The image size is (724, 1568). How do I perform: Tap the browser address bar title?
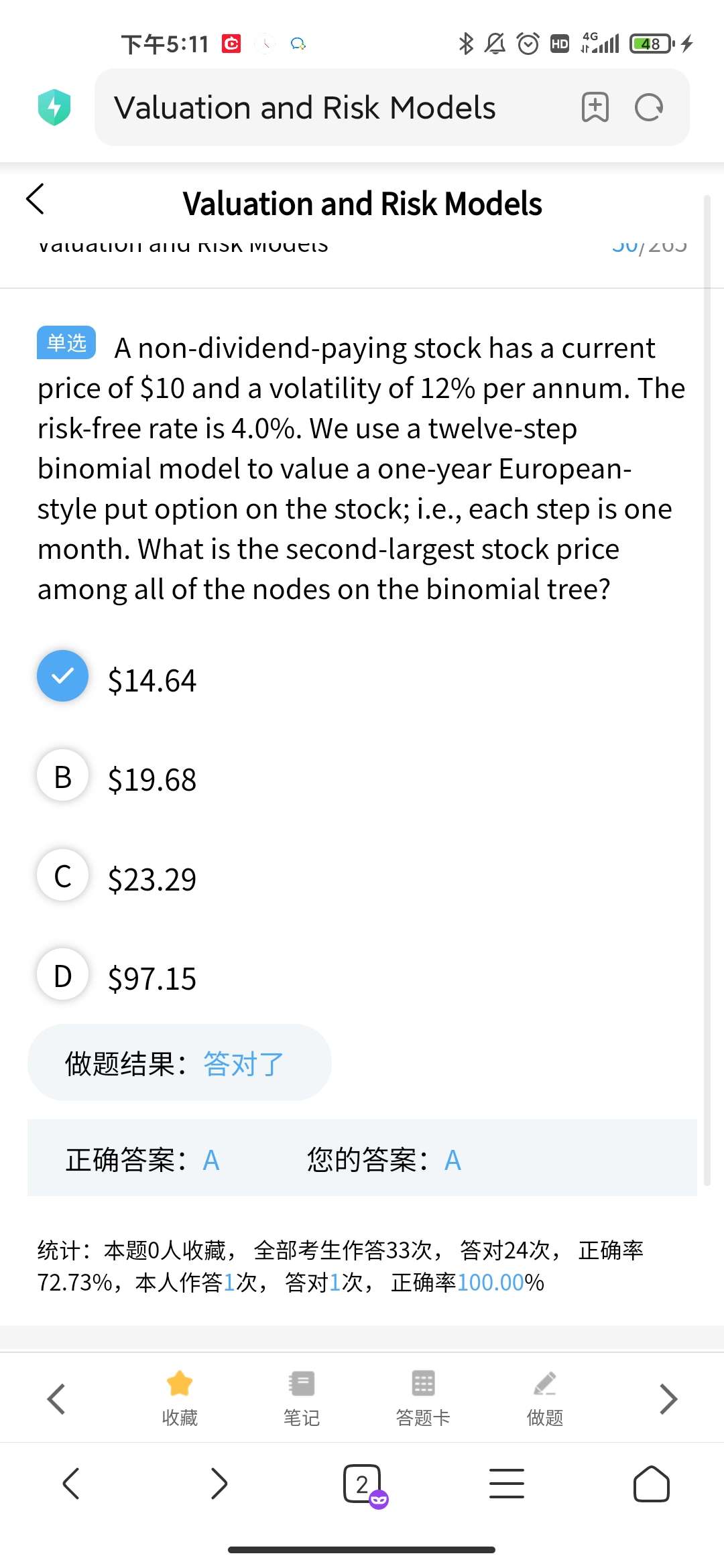(x=305, y=108)
